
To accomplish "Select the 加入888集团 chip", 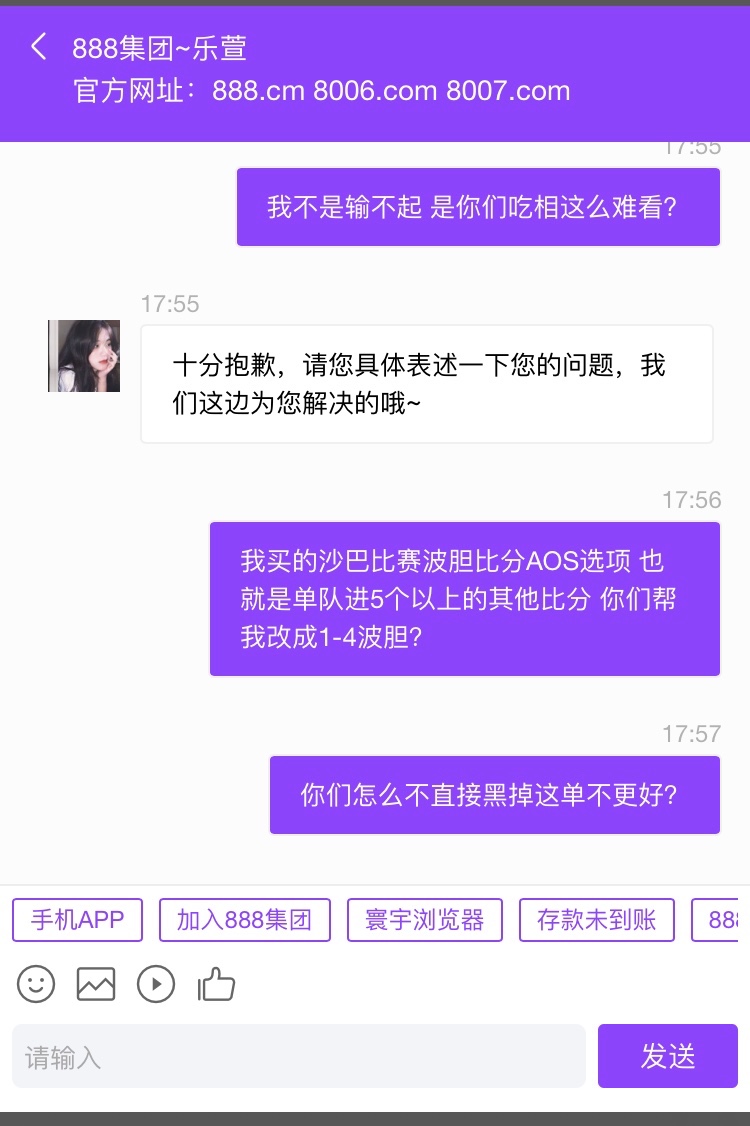I will pyautogui.click(x=244, y=920).
